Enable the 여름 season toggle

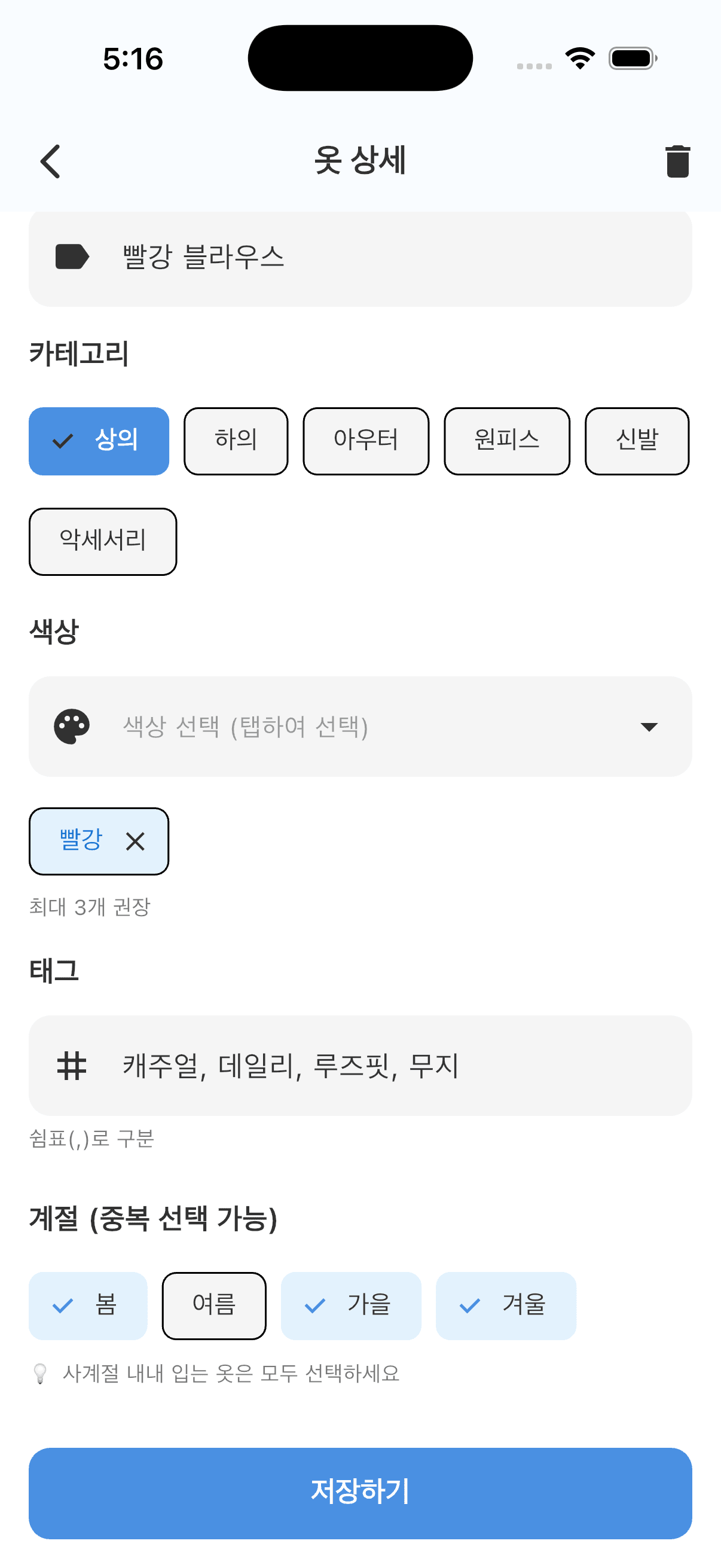[214, 1305]
